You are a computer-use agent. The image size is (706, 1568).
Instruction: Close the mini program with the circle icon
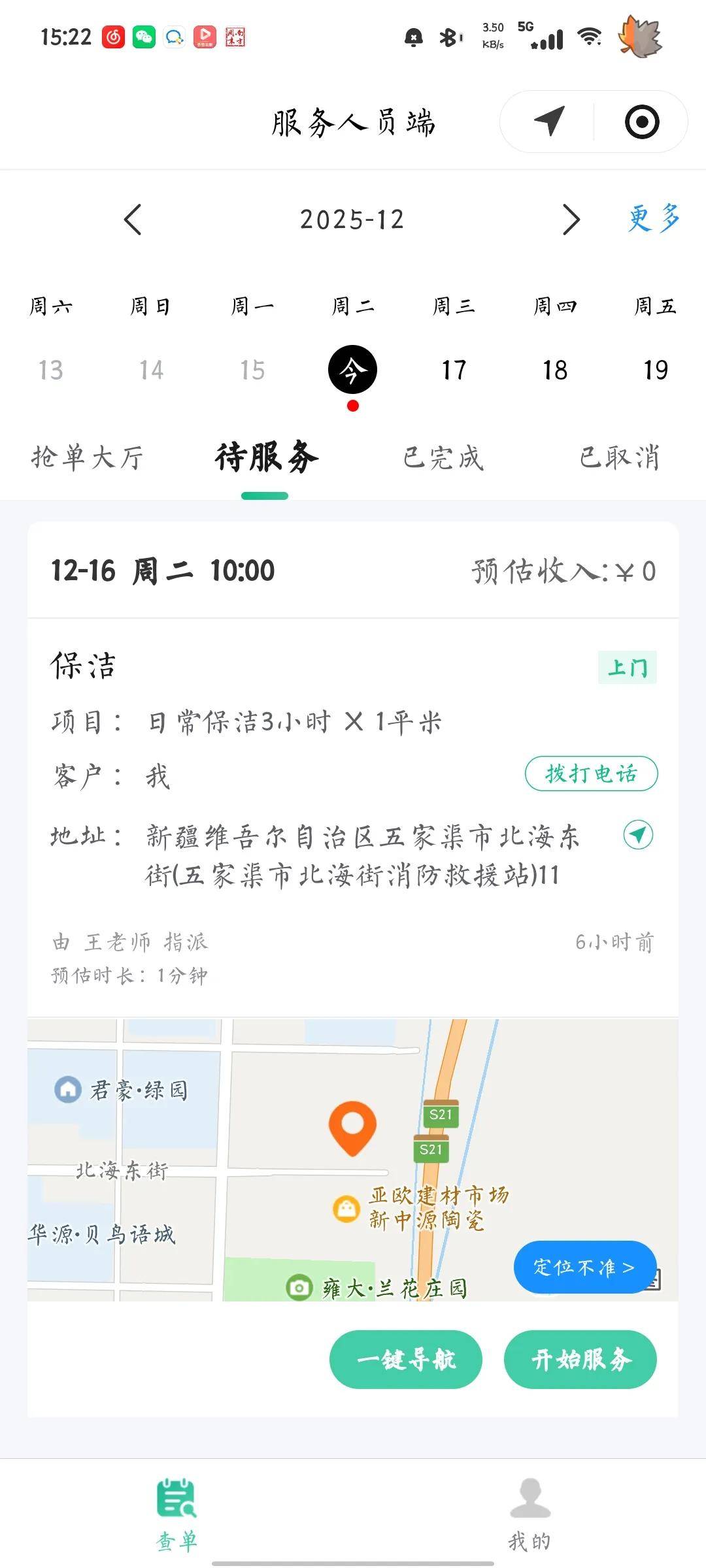tap(642, 122)
